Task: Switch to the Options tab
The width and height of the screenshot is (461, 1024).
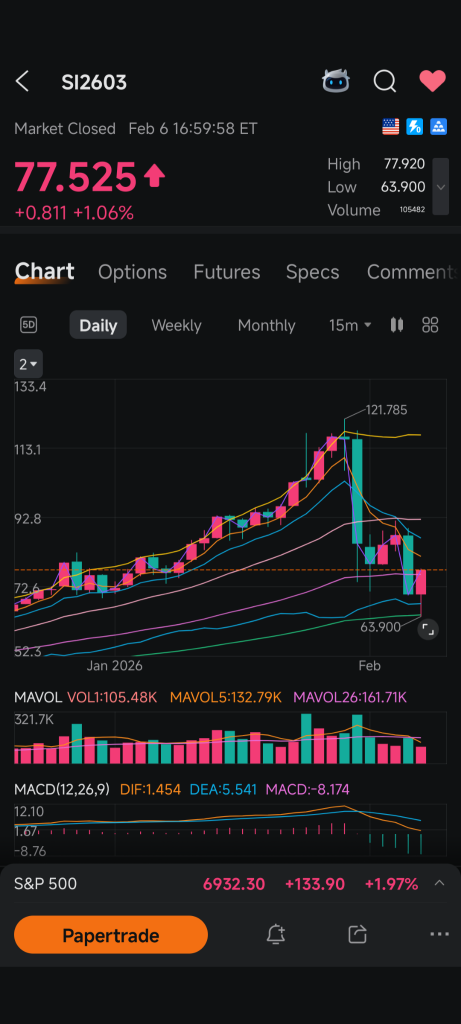Action: coord(133,272)
